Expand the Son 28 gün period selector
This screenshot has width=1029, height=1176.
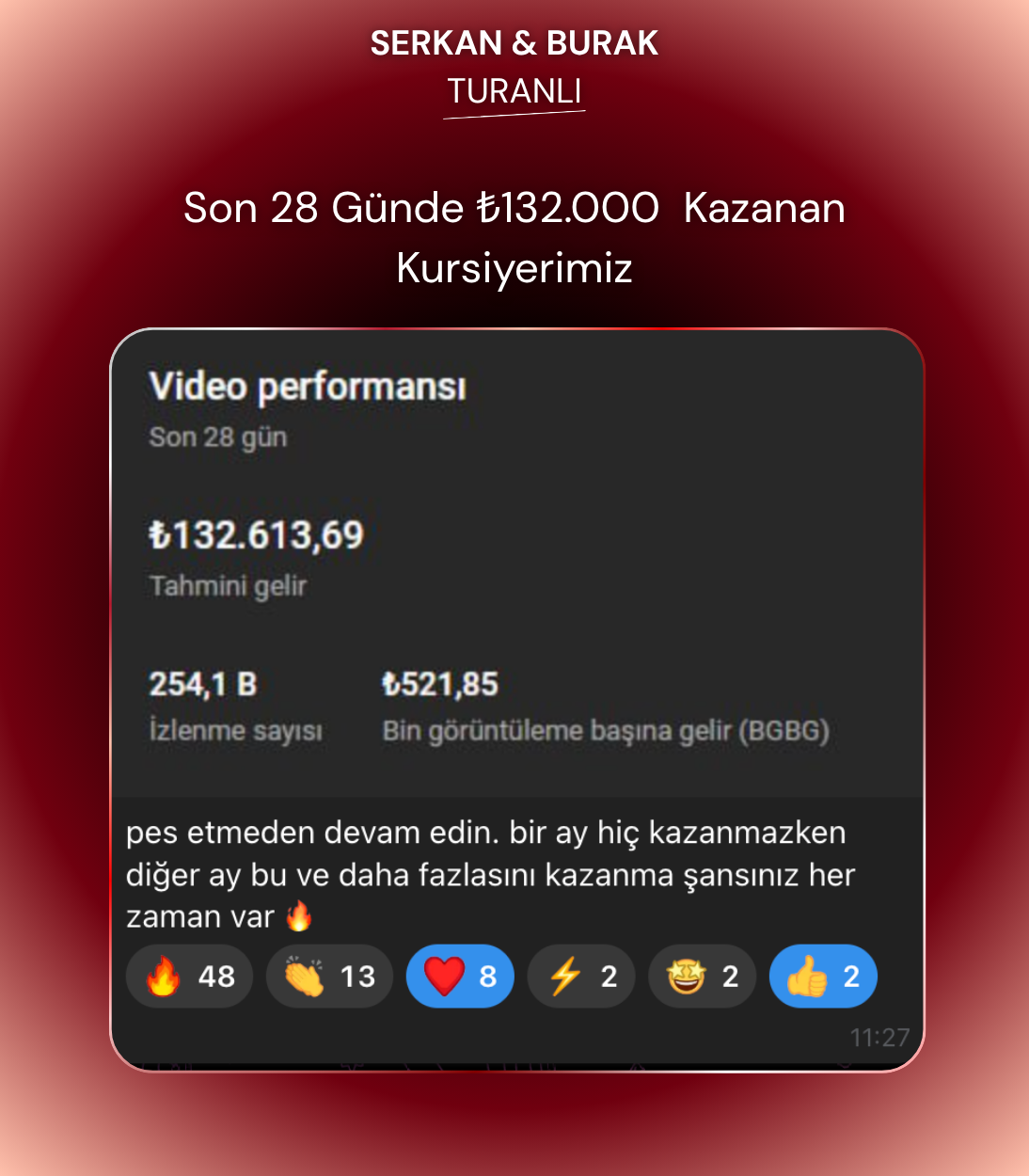coord(218,436)
